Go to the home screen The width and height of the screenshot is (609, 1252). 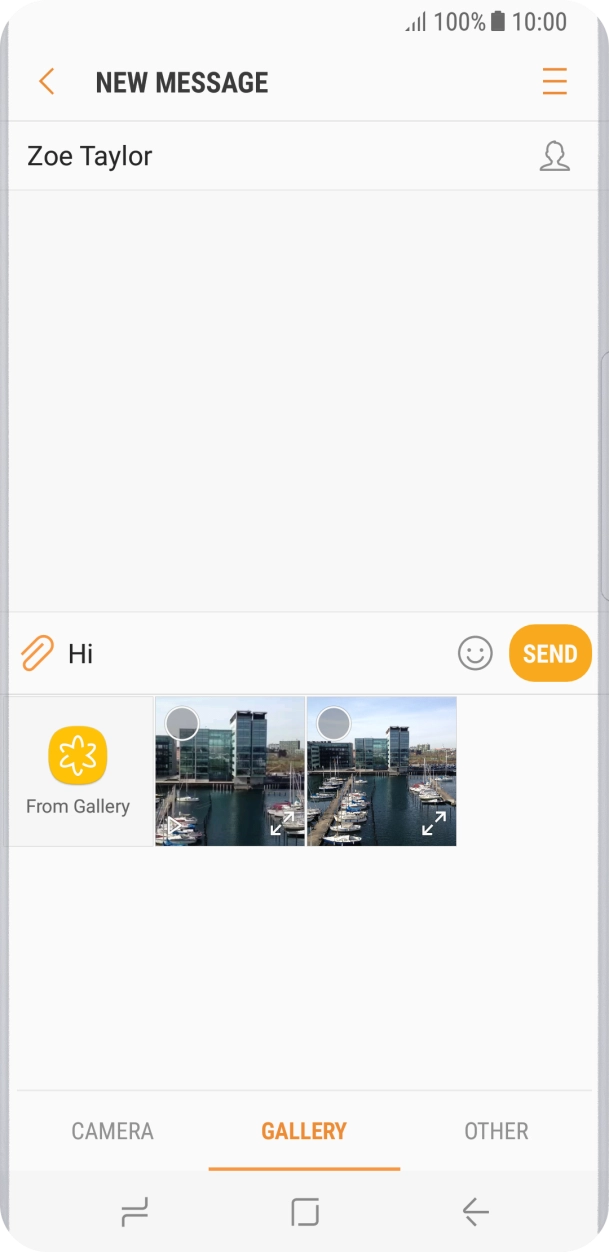coord(304,1213)
